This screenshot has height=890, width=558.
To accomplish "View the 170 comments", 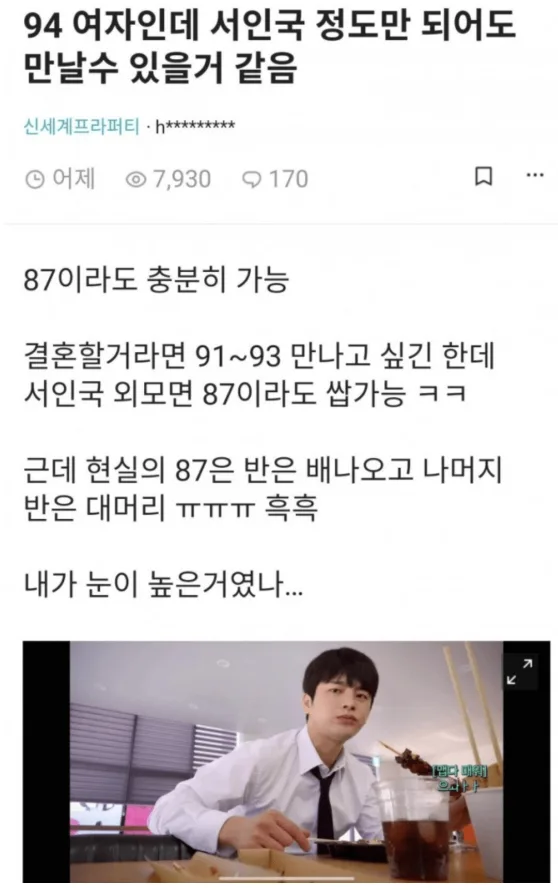I will tap(275, 179).
